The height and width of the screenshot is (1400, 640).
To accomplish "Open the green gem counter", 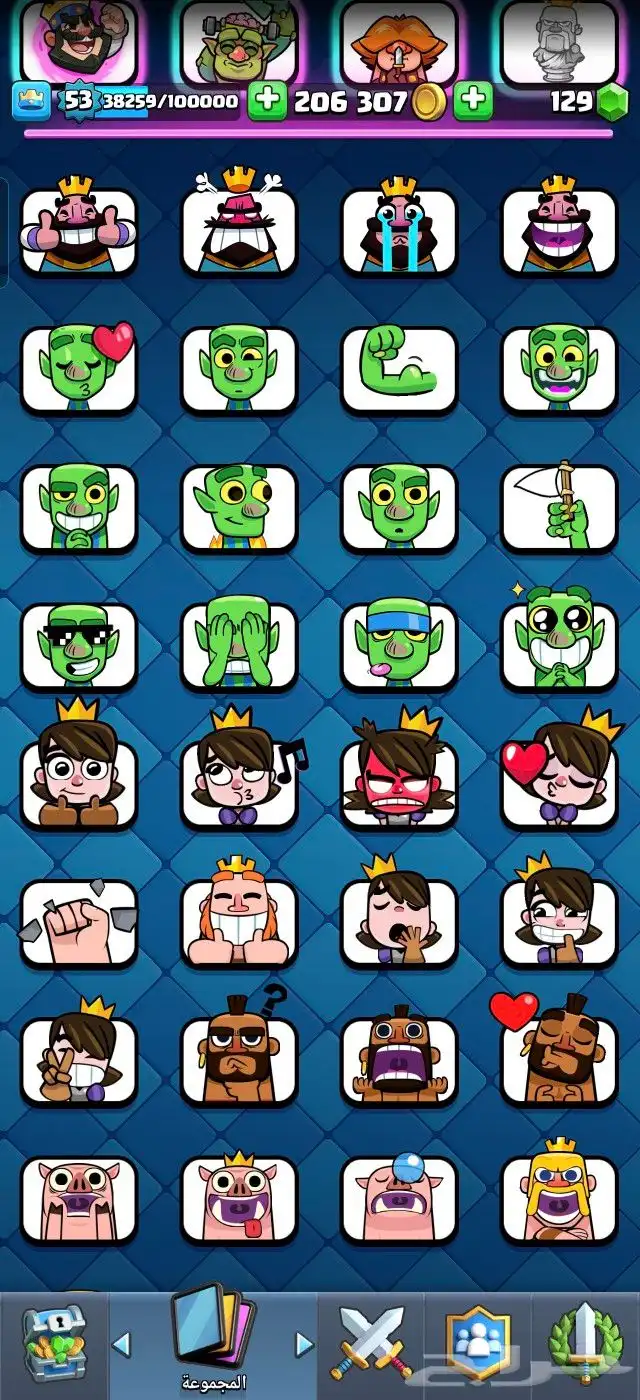I will point(608,101).
